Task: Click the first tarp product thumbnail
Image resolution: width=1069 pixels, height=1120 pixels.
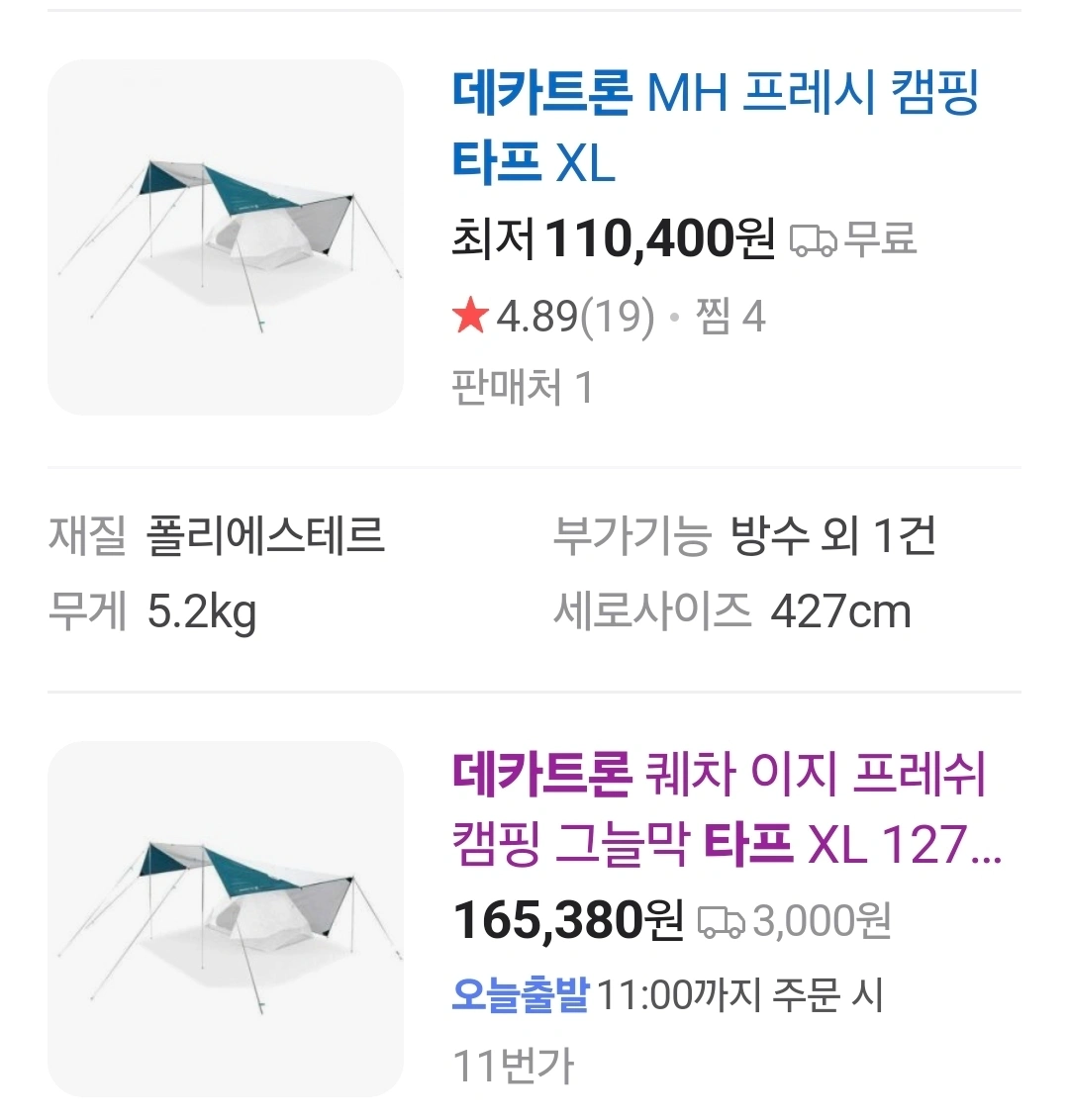Action: pos(226,235)
